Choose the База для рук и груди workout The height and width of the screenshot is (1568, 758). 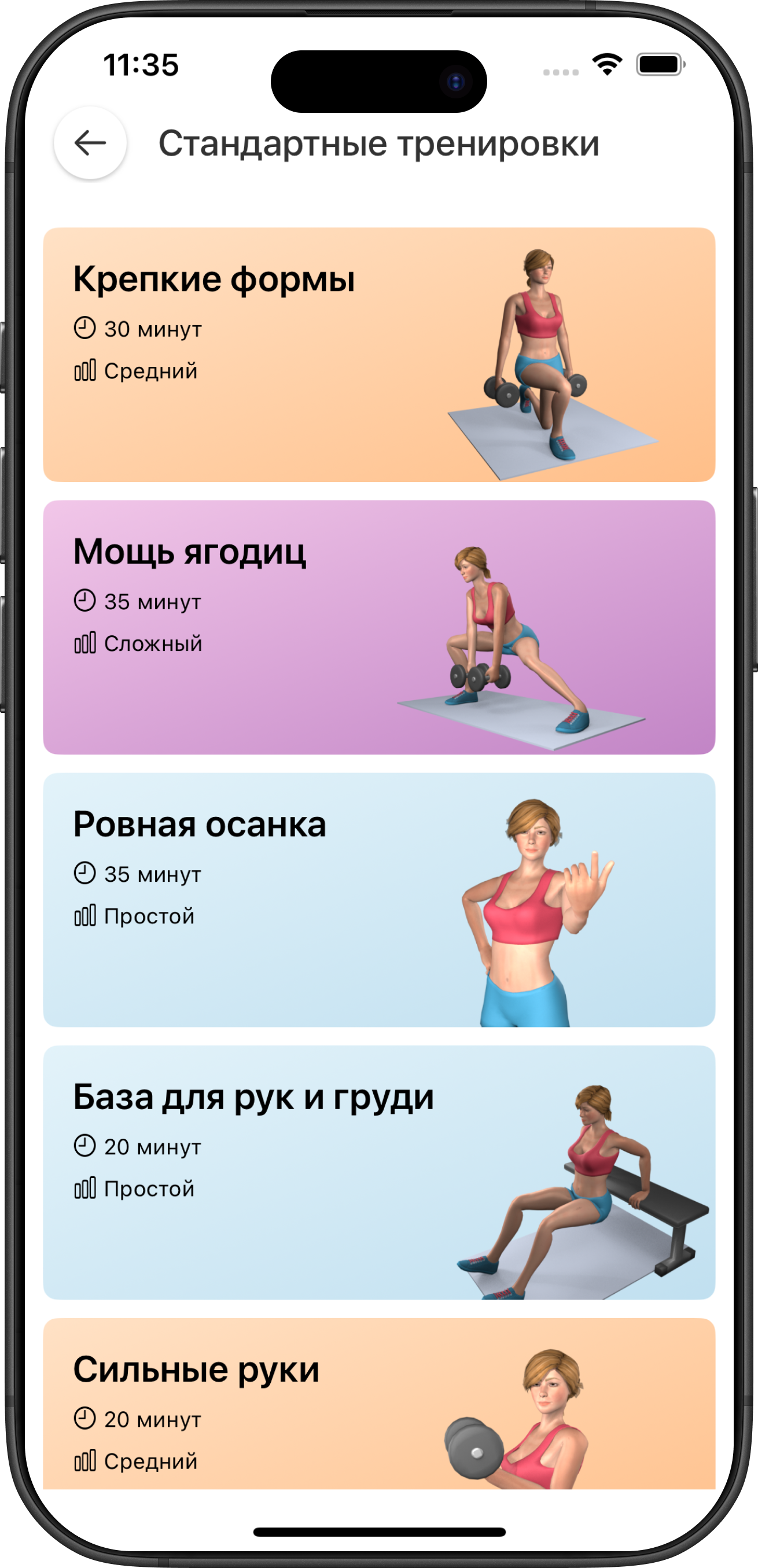[x=378, y=1172]
